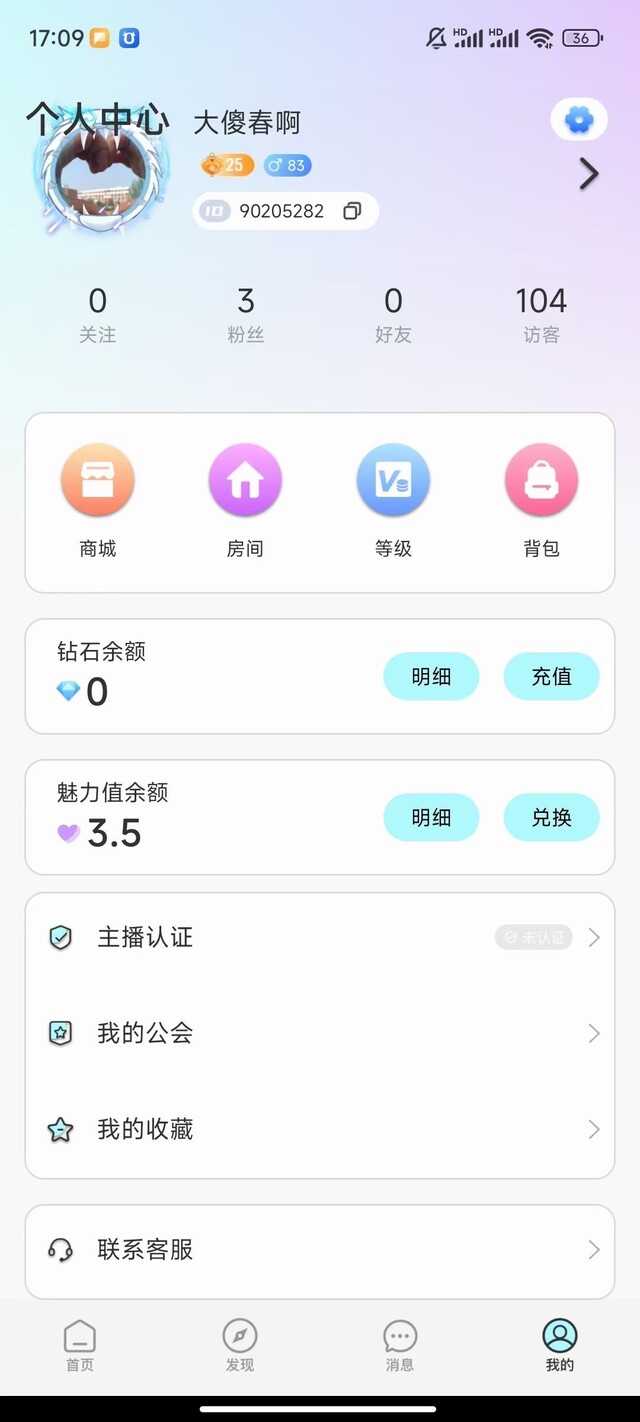Open 我的收藏 favorites
Viewport: 640px width, 1422px height.
320,1130
